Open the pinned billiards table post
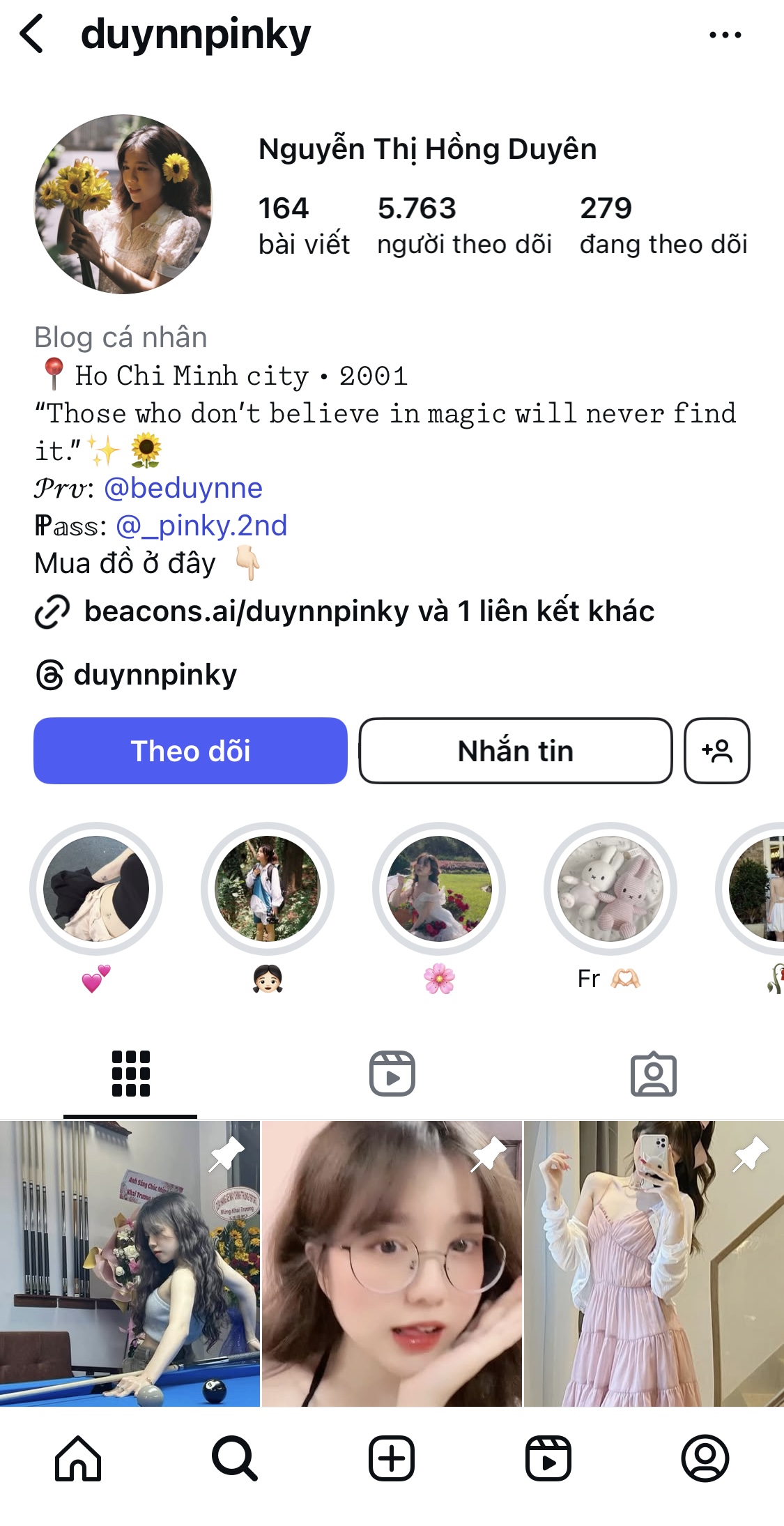Screen dimensions: 784x1526 tap(130, 1263)
